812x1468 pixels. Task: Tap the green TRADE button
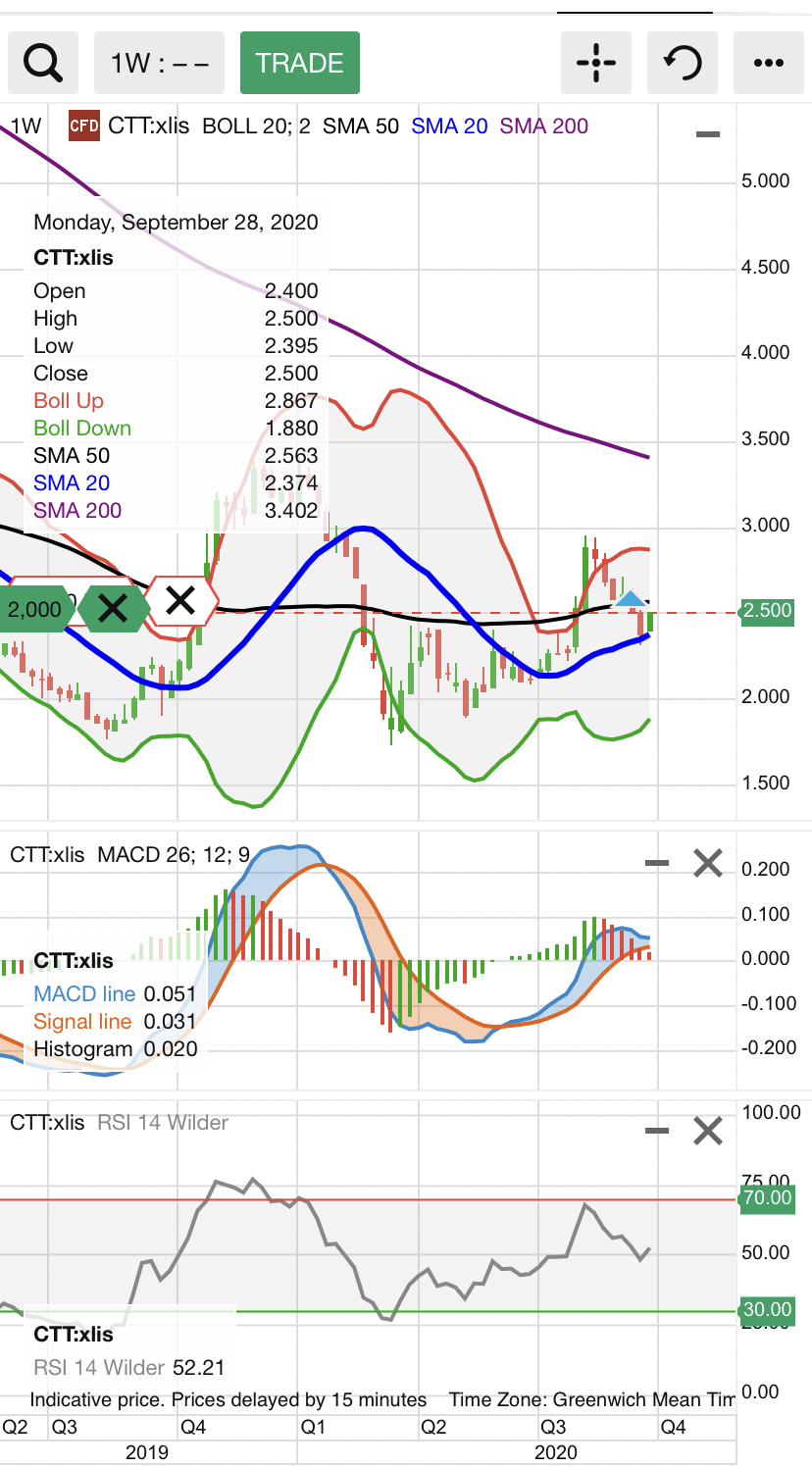click(x=299, y=63)
